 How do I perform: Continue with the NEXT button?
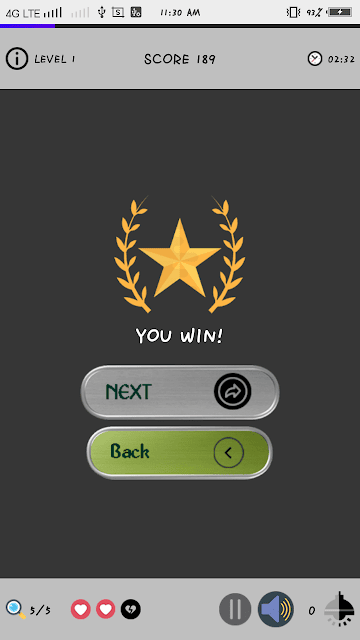click(x=180, y=392)
